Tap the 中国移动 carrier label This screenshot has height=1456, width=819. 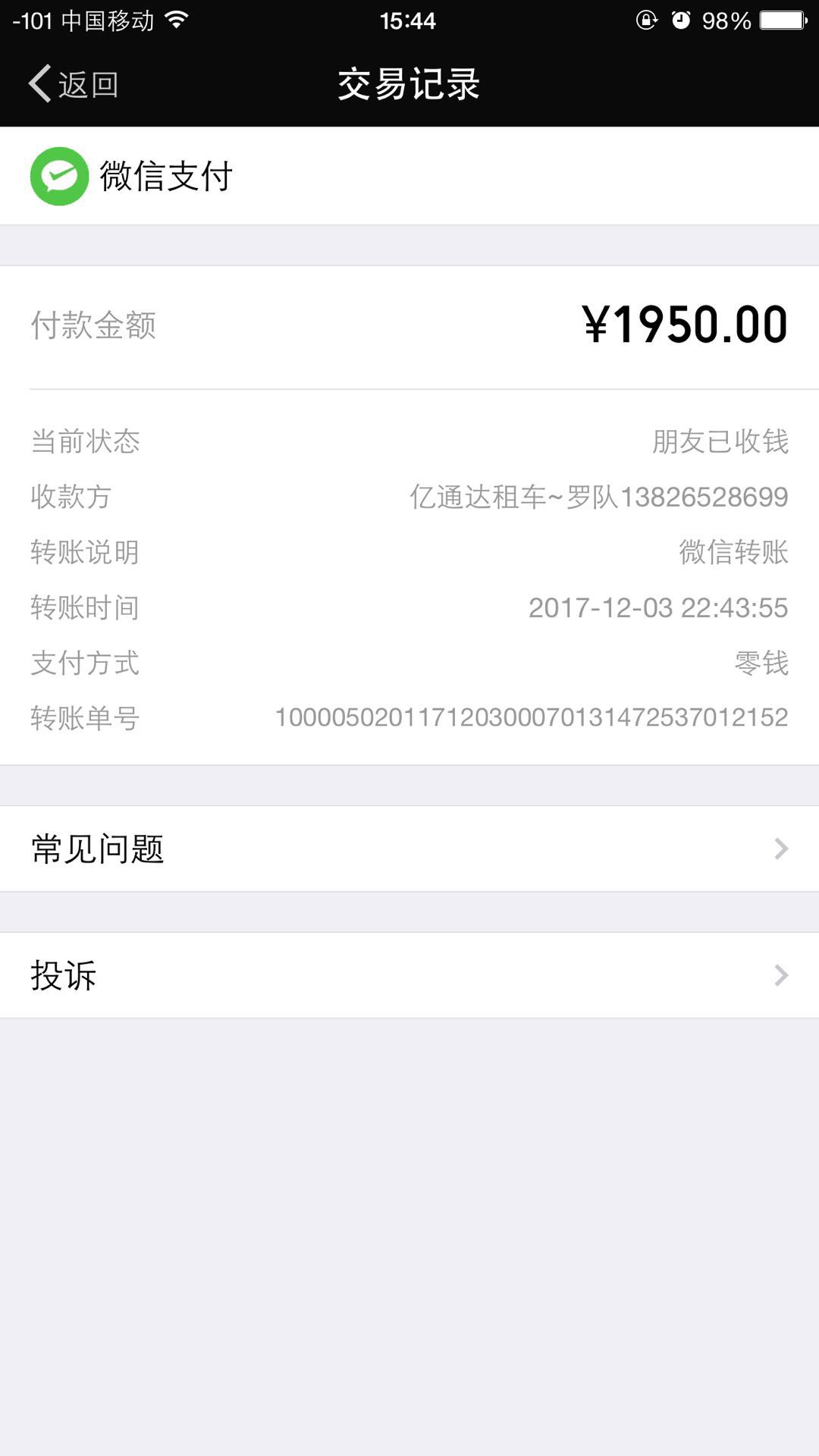pyautogui.click(x=106, y=20)
